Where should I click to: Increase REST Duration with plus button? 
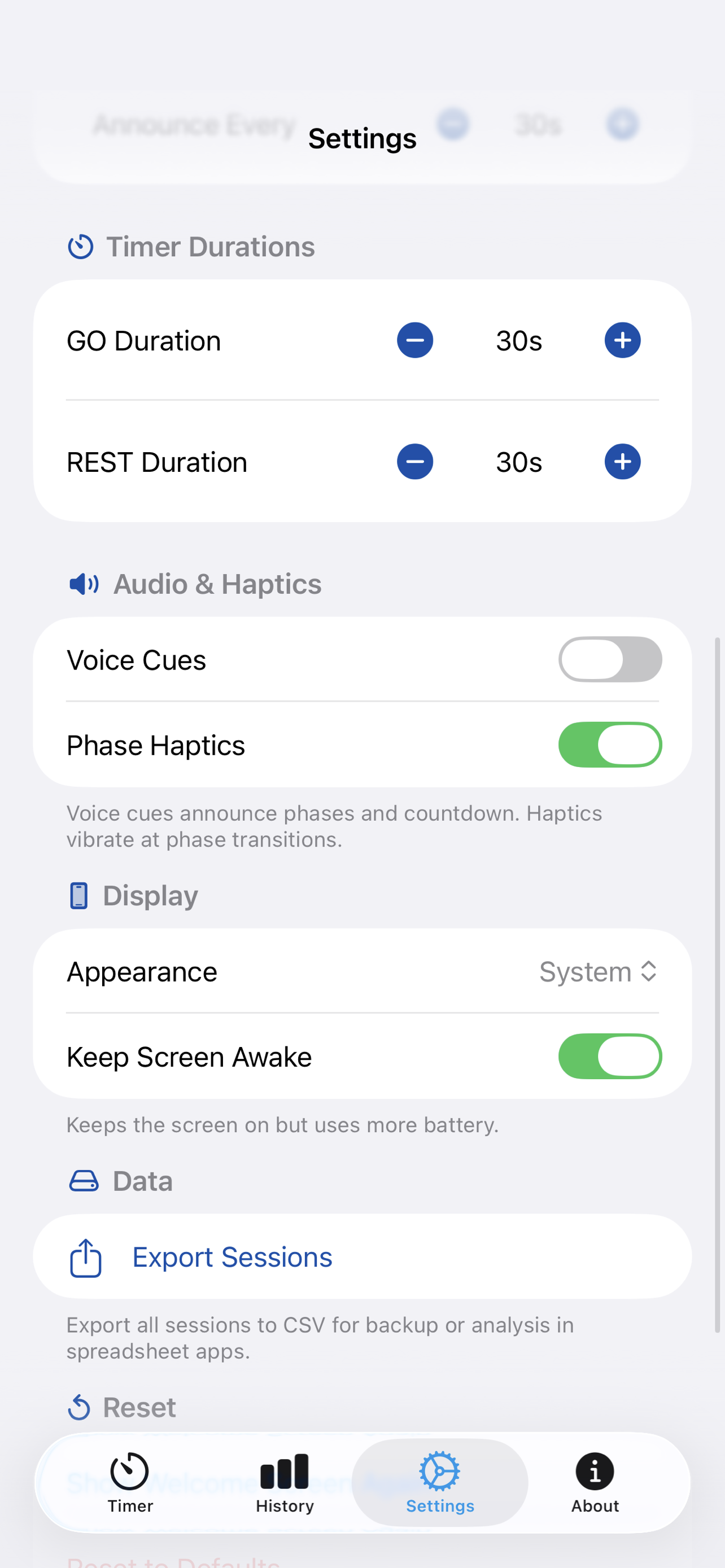pos(622,461)
